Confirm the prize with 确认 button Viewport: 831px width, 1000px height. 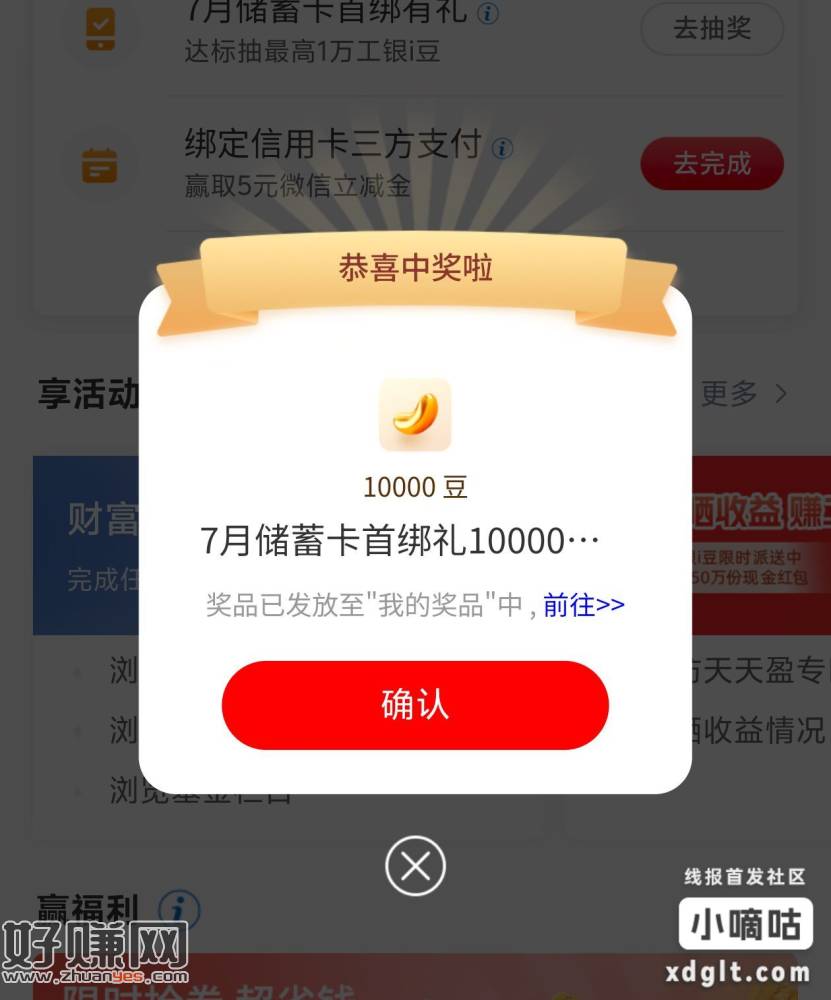[x=415, y=705]
